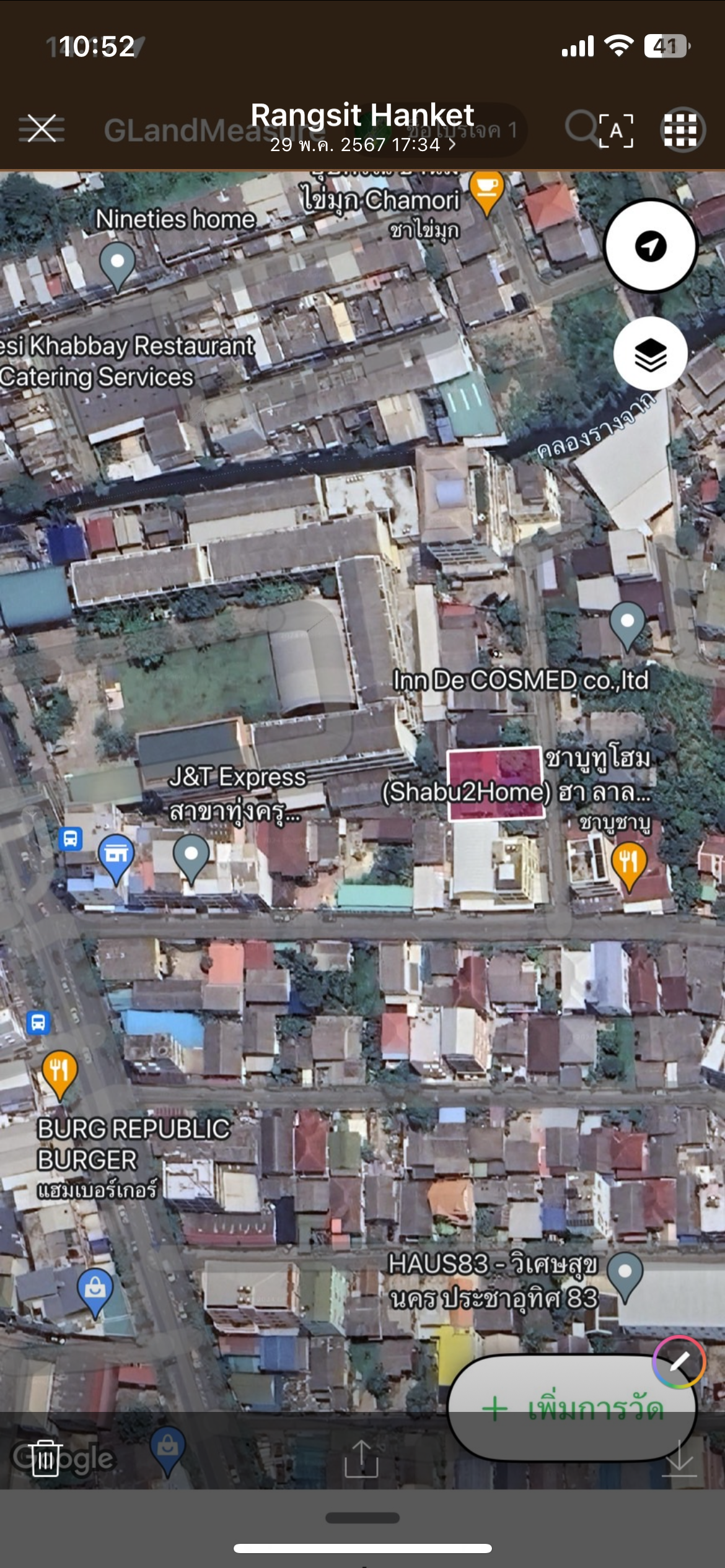The width and height of the screenshot is (725, 1568).
Task: Open the BURG REPUBLIC BURGER restaurant pin
Action: 59,1074
